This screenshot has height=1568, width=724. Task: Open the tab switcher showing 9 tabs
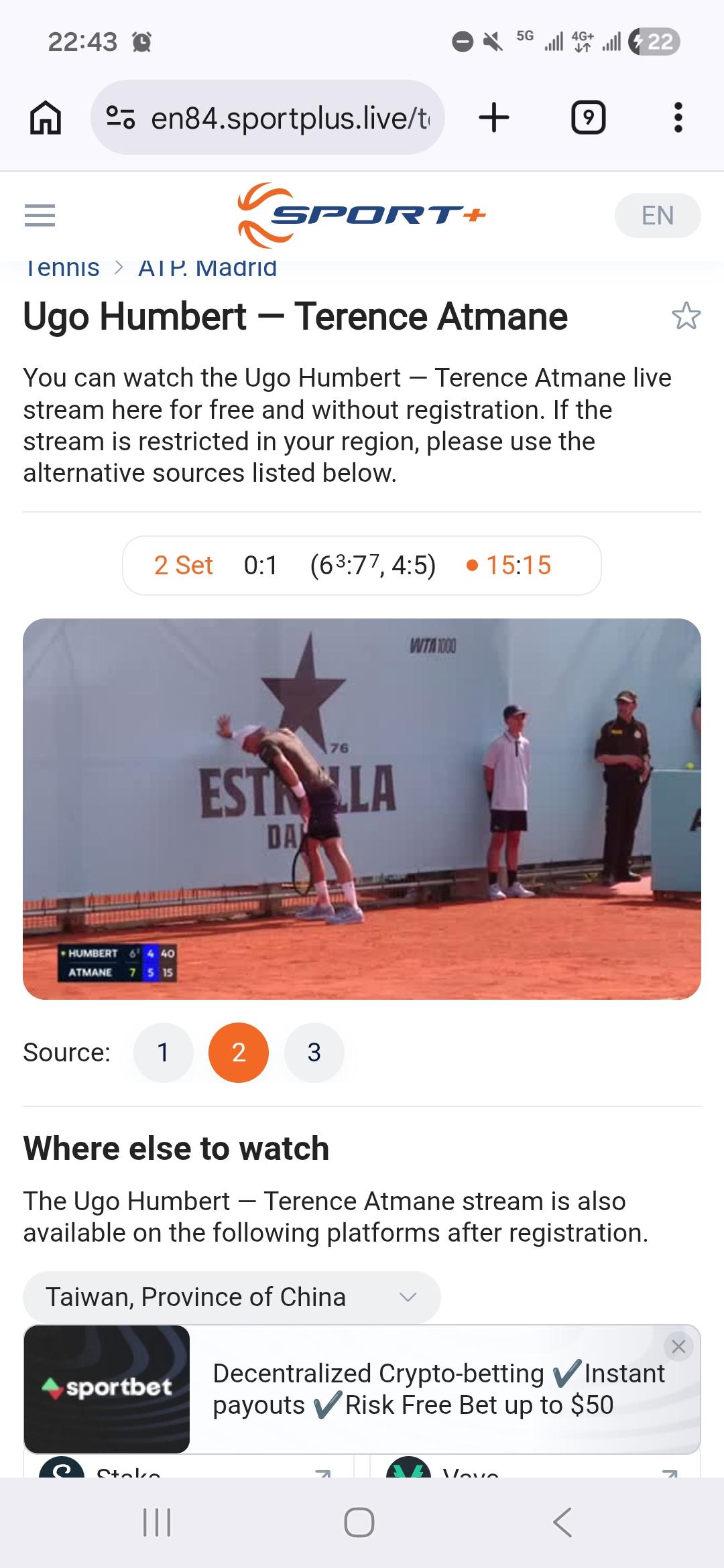click(588, 118)
